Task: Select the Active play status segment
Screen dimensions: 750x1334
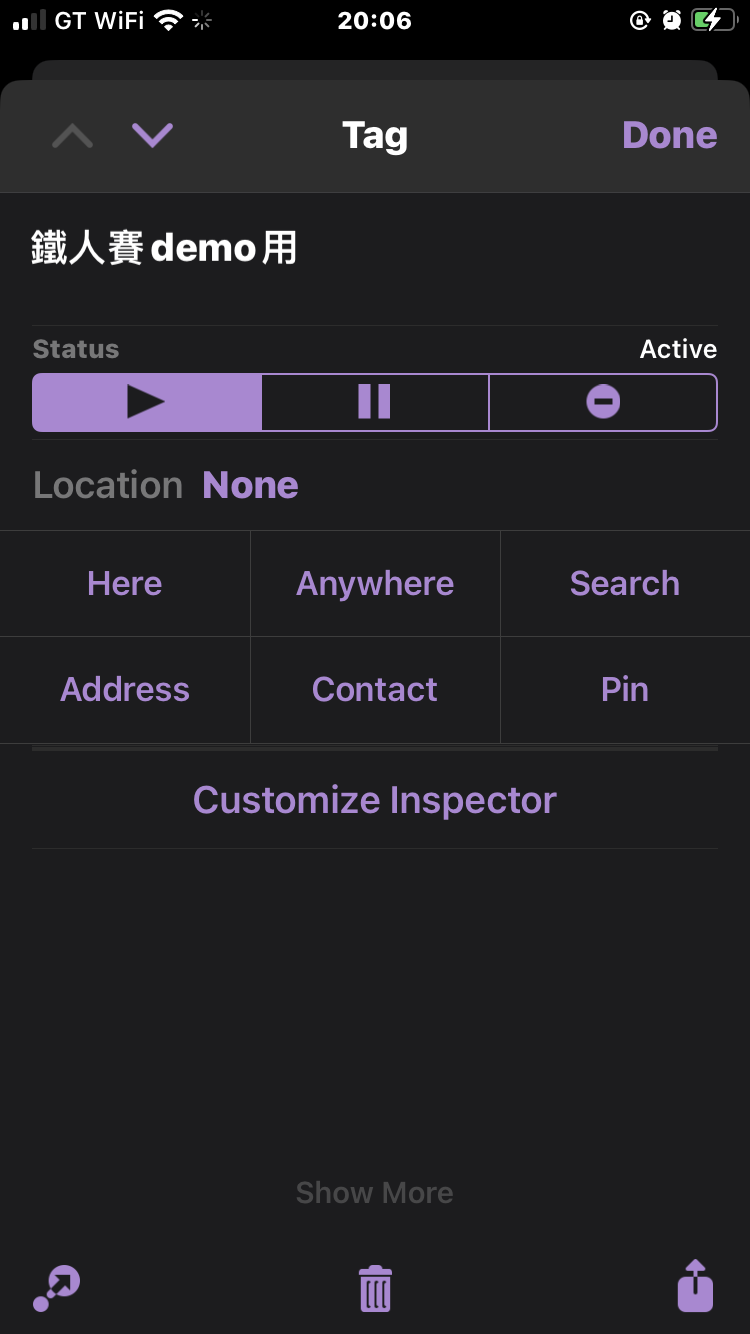Action: (147, 402)
